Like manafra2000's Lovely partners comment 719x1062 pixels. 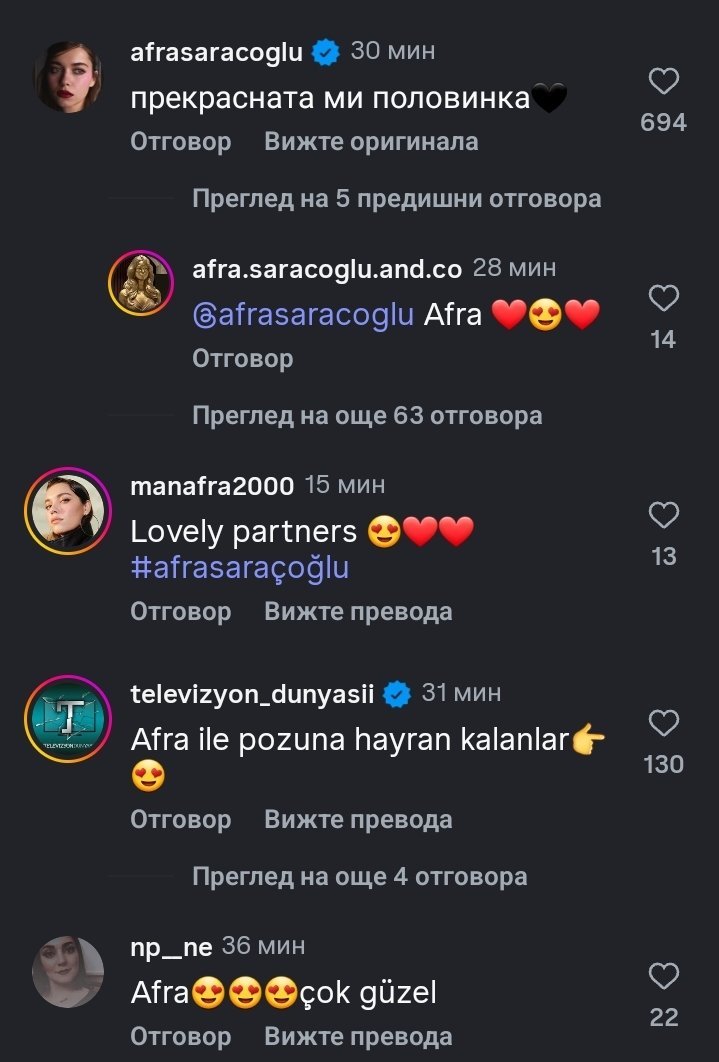[x=664, y=515]
